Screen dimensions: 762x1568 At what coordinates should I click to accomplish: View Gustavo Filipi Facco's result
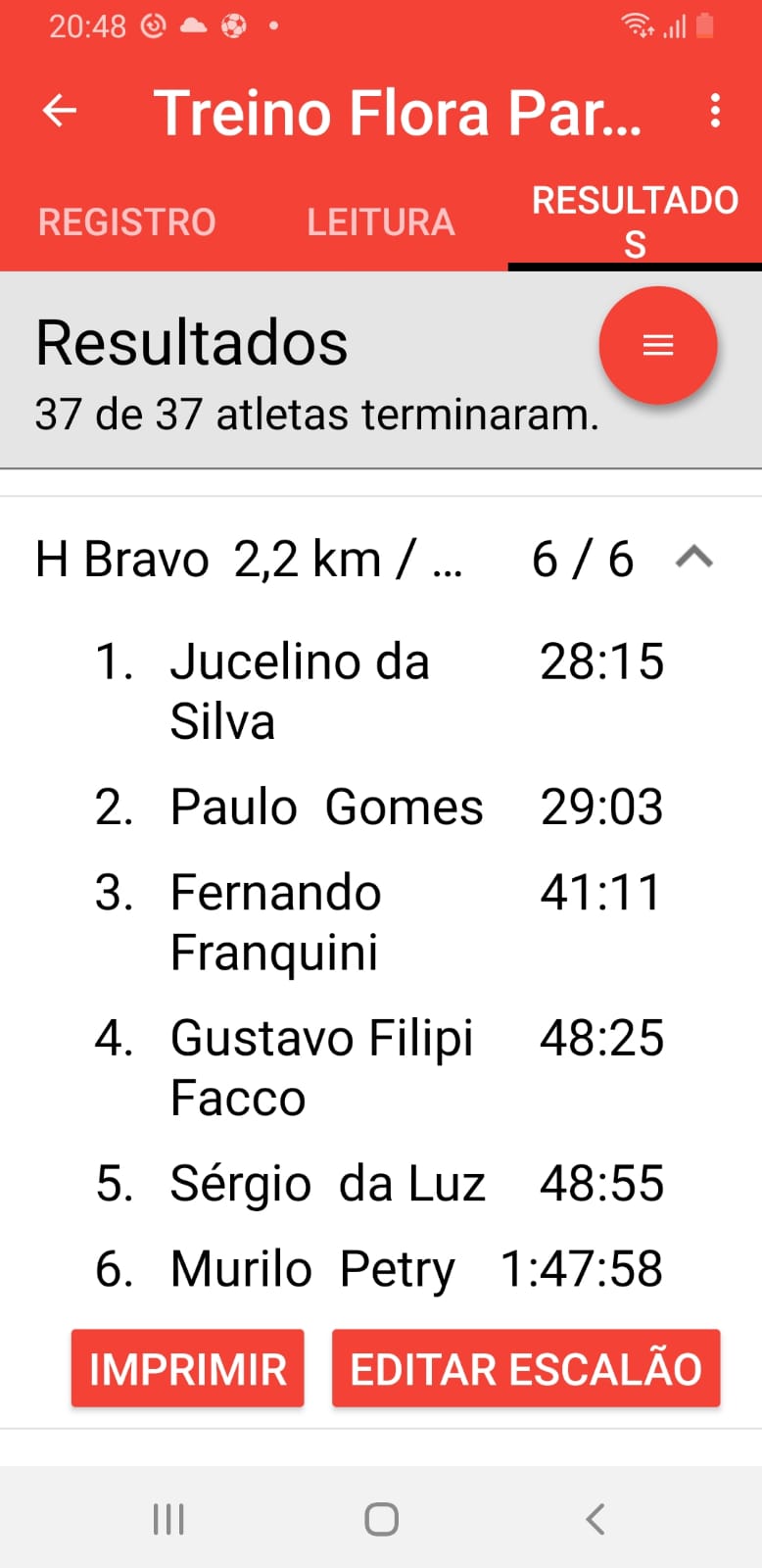click(x=380, y=1067)
